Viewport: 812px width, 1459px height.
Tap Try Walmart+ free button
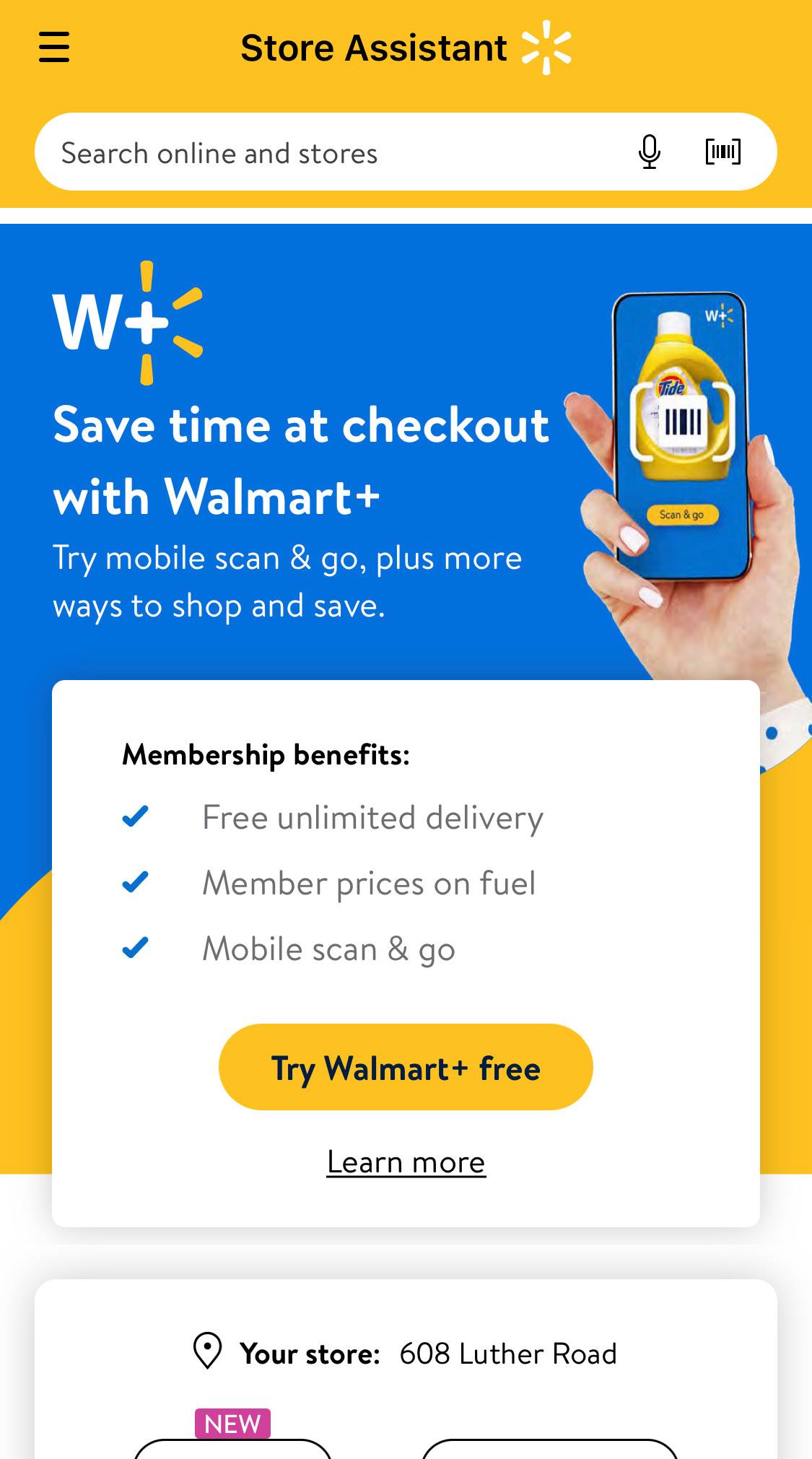pos(406,1067)
